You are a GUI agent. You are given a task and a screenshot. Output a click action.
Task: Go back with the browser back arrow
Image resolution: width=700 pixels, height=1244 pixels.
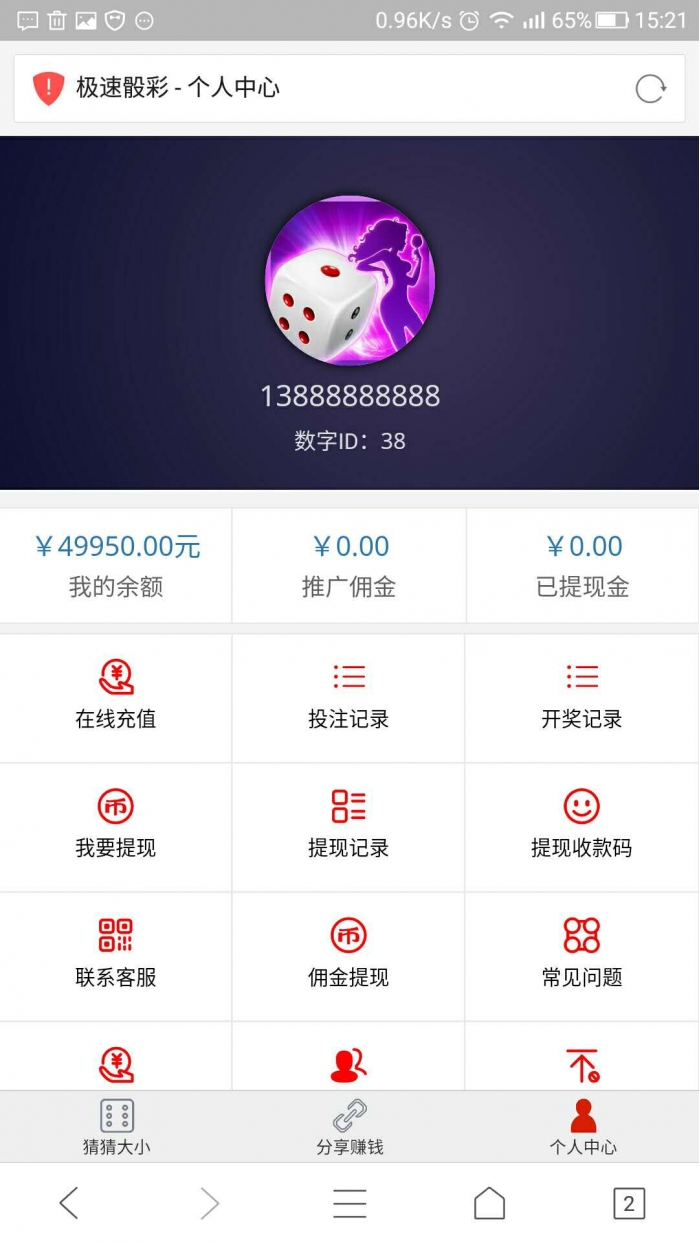(x=69, y=1203)
